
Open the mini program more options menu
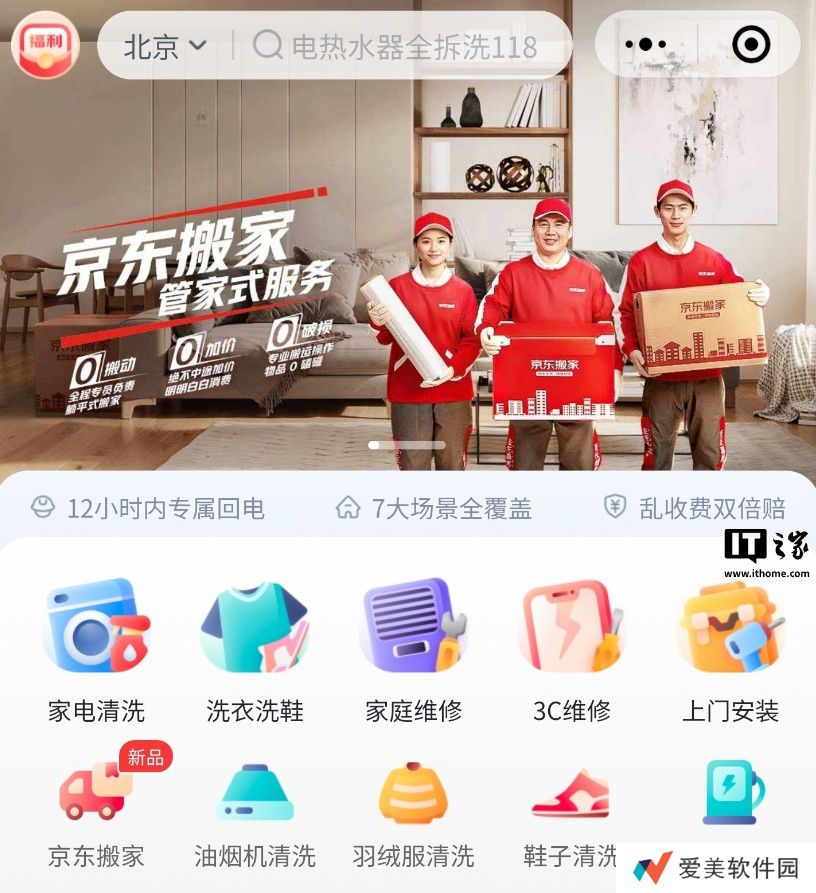pos(645,45)
